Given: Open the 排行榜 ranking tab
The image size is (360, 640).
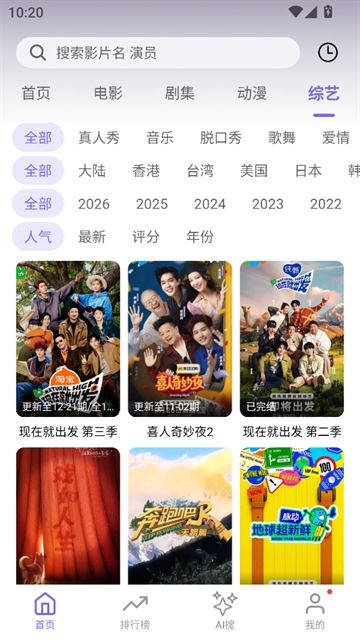Looking at the screenshot, I should pos(135,611).
